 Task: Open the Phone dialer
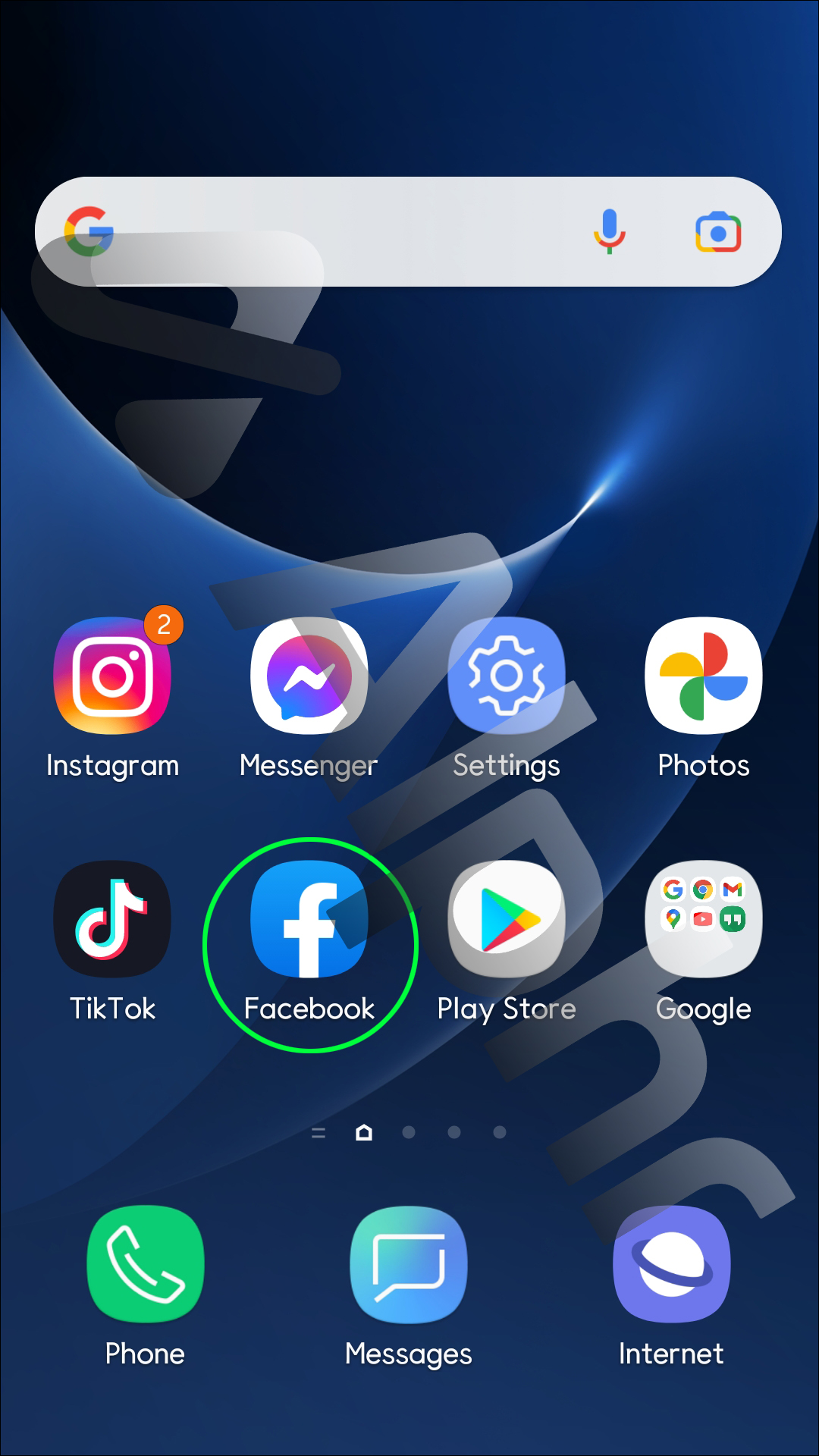click(145, 1263)
